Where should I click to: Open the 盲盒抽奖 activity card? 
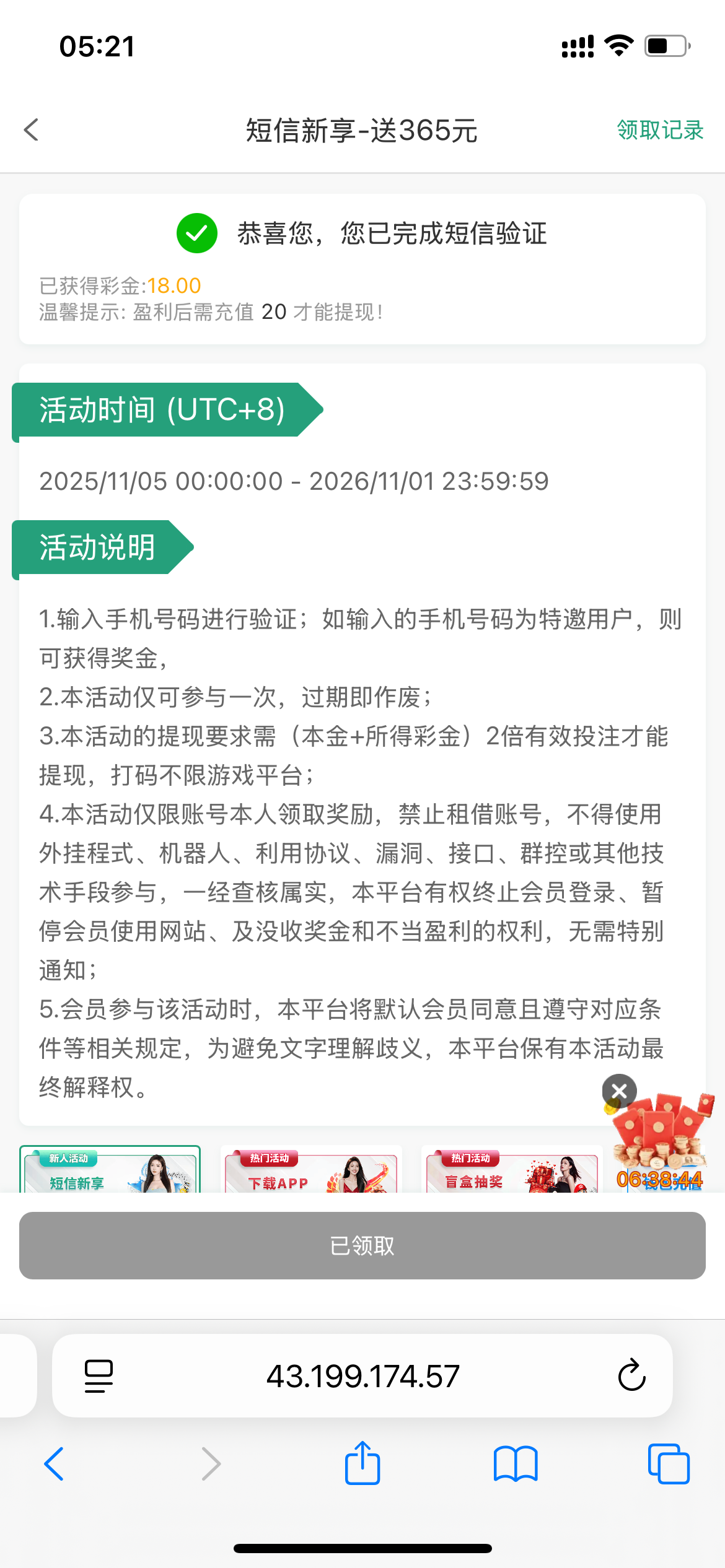[x=511, y=1170]
